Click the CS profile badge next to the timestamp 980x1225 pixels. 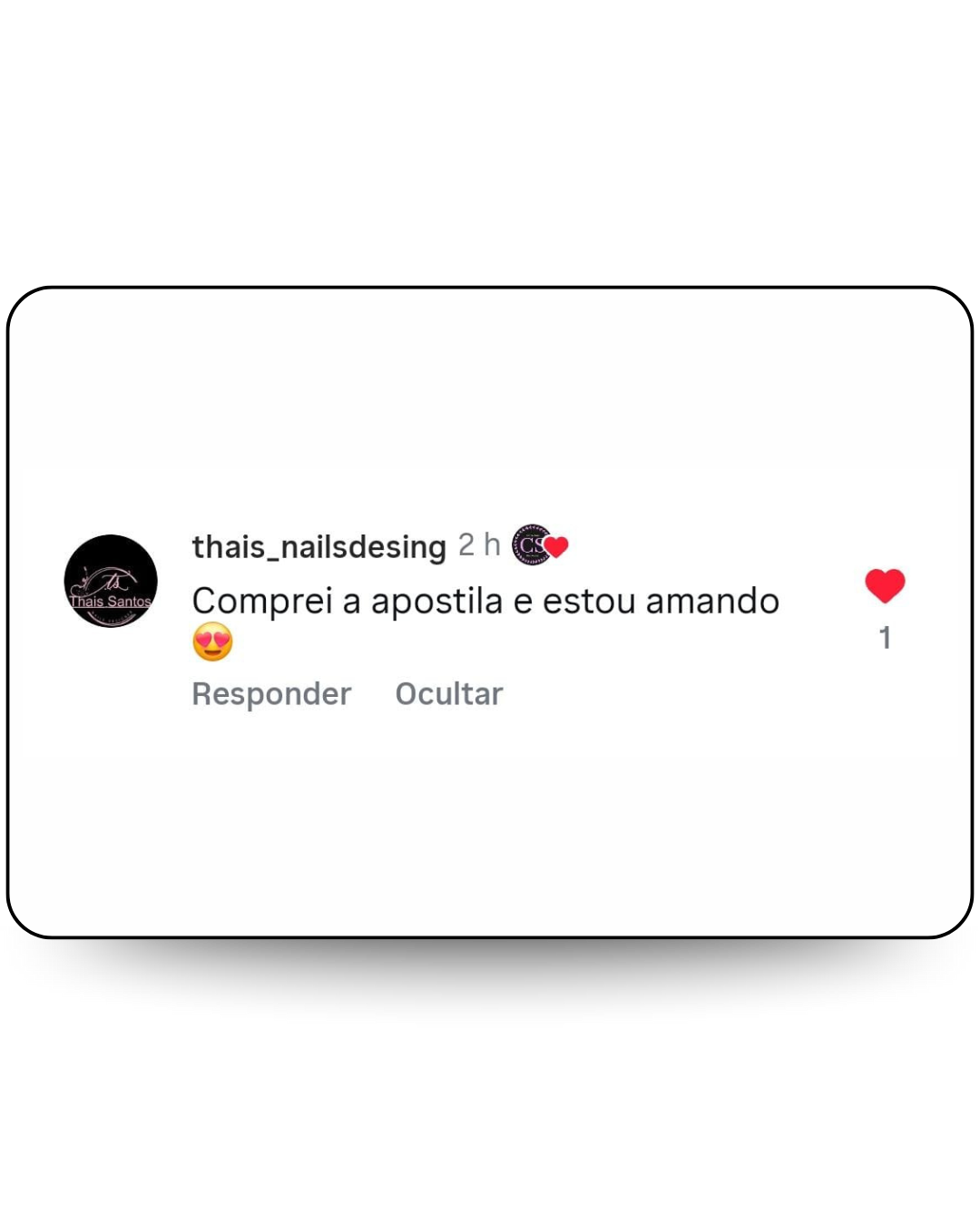coord(531,546)
